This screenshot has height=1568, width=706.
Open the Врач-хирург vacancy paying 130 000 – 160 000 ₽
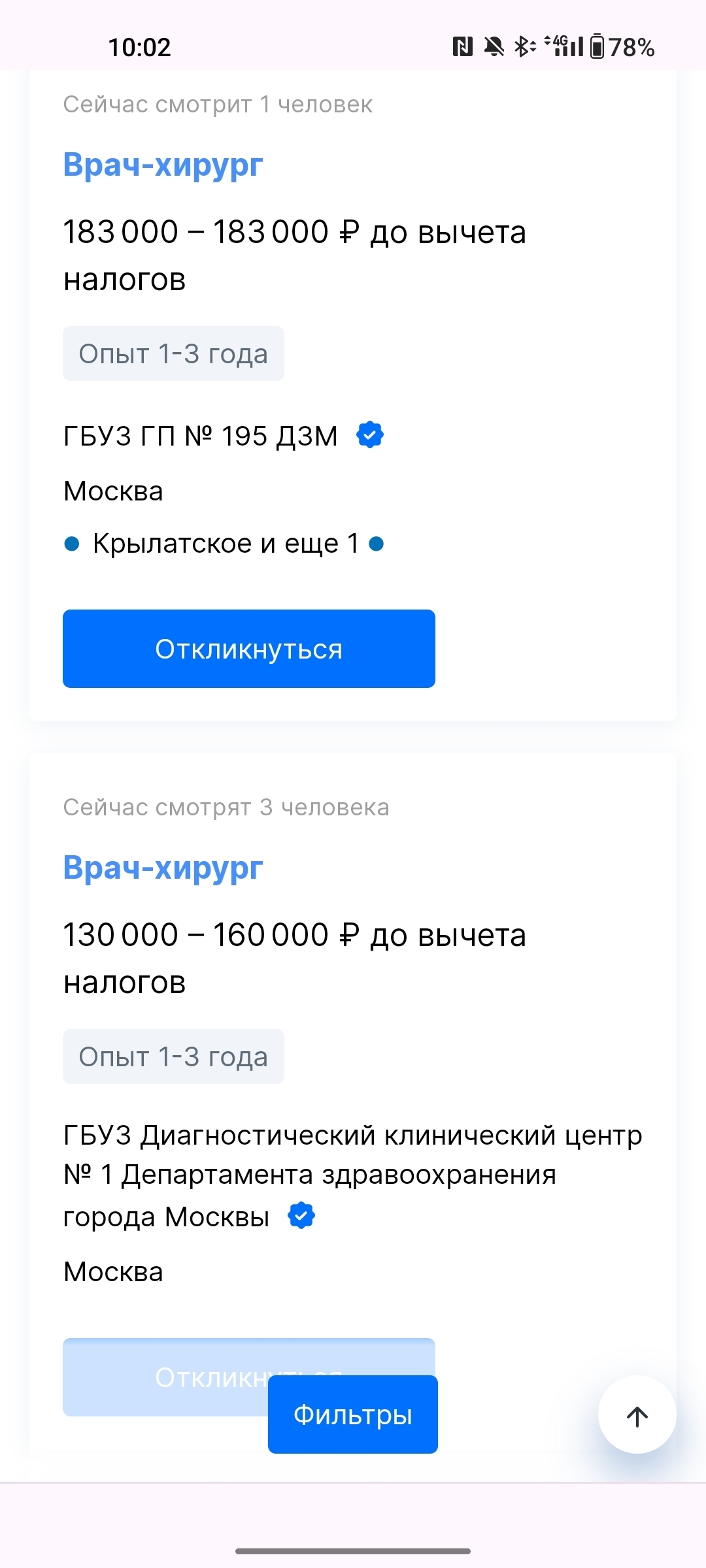pyautogui.click(x=163, y=868)
